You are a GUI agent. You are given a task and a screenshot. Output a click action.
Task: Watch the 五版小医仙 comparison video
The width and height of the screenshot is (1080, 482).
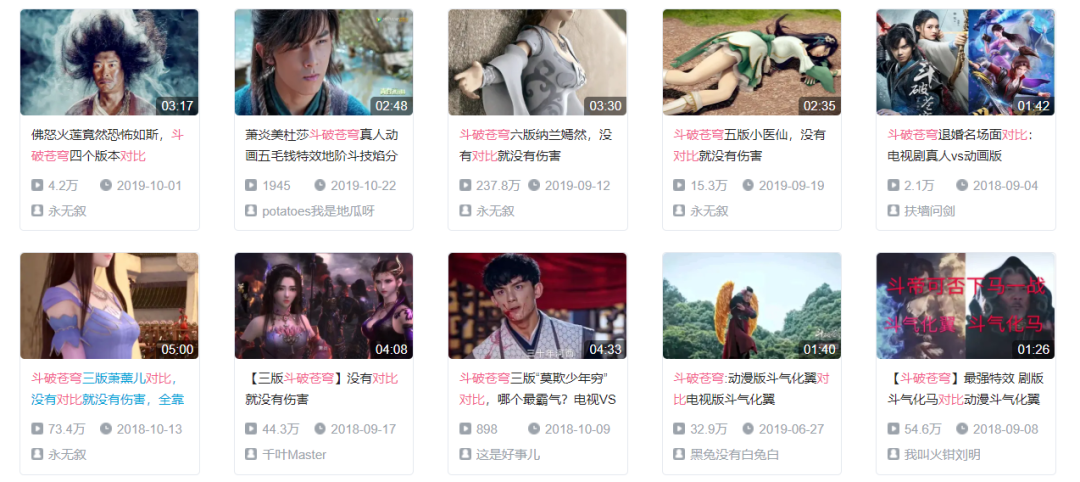click(x=751, y=63)
